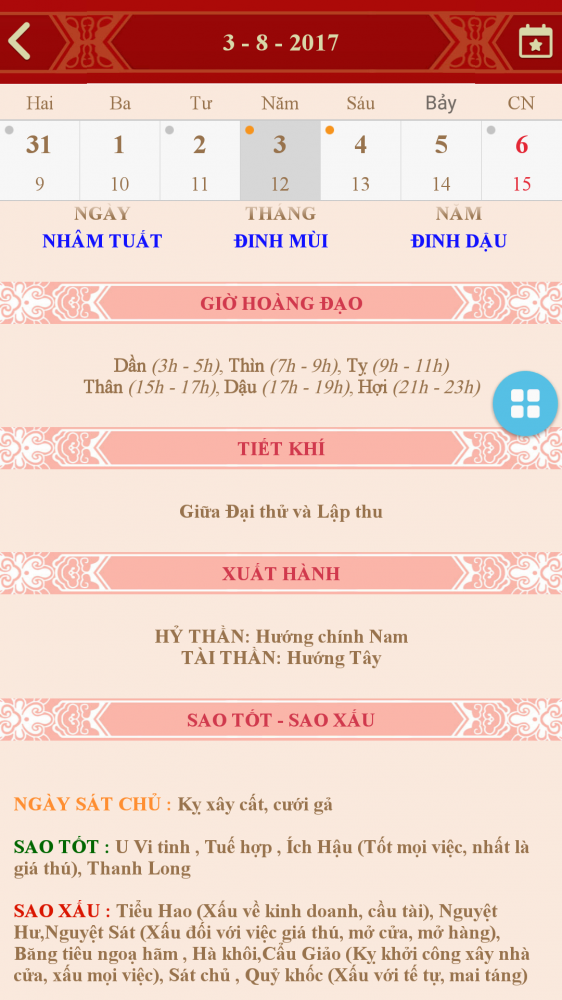Viewport: 562px width, 1000px height.
Task: Open the blue floating grid menu
Action: pos(525,403)
